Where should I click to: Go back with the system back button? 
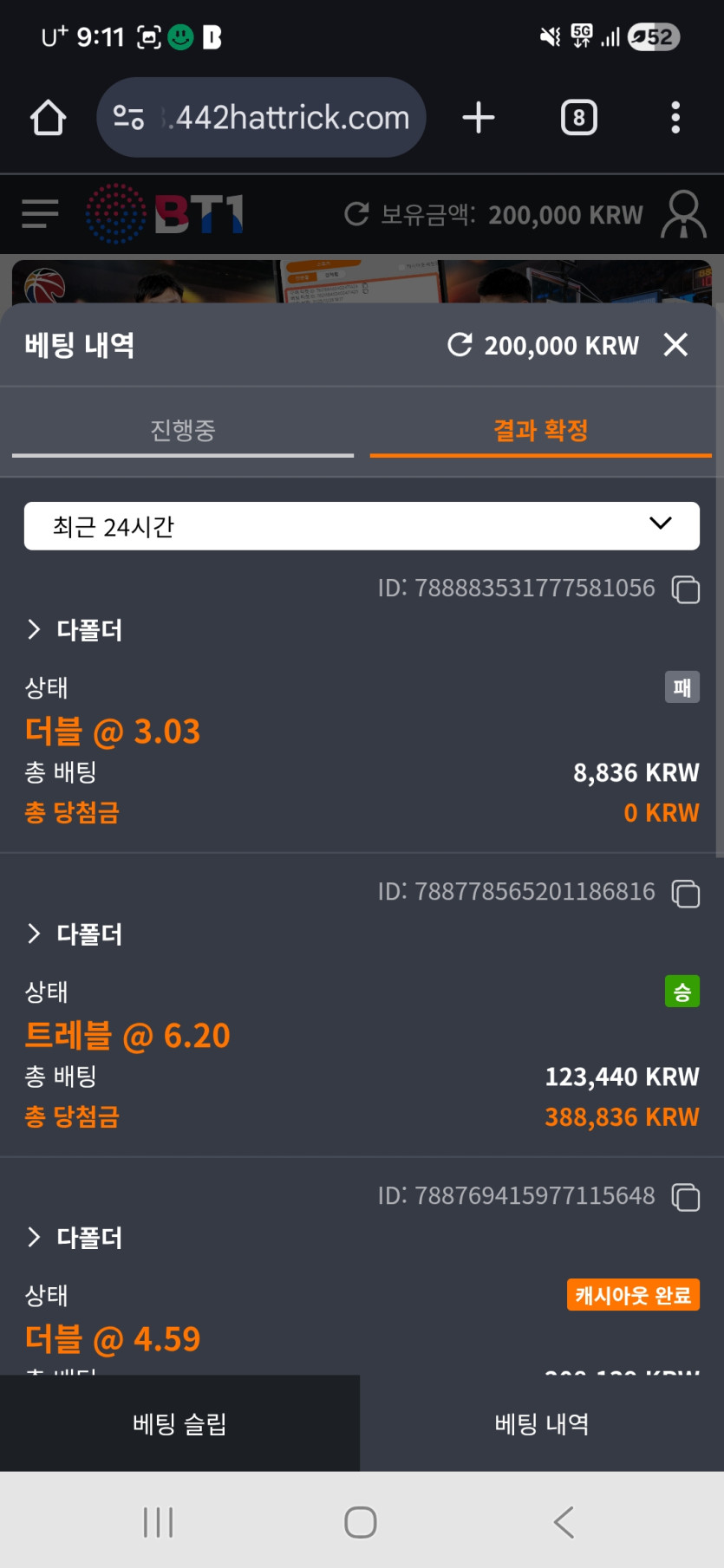pyautogui.click(x=564, y=1522)
